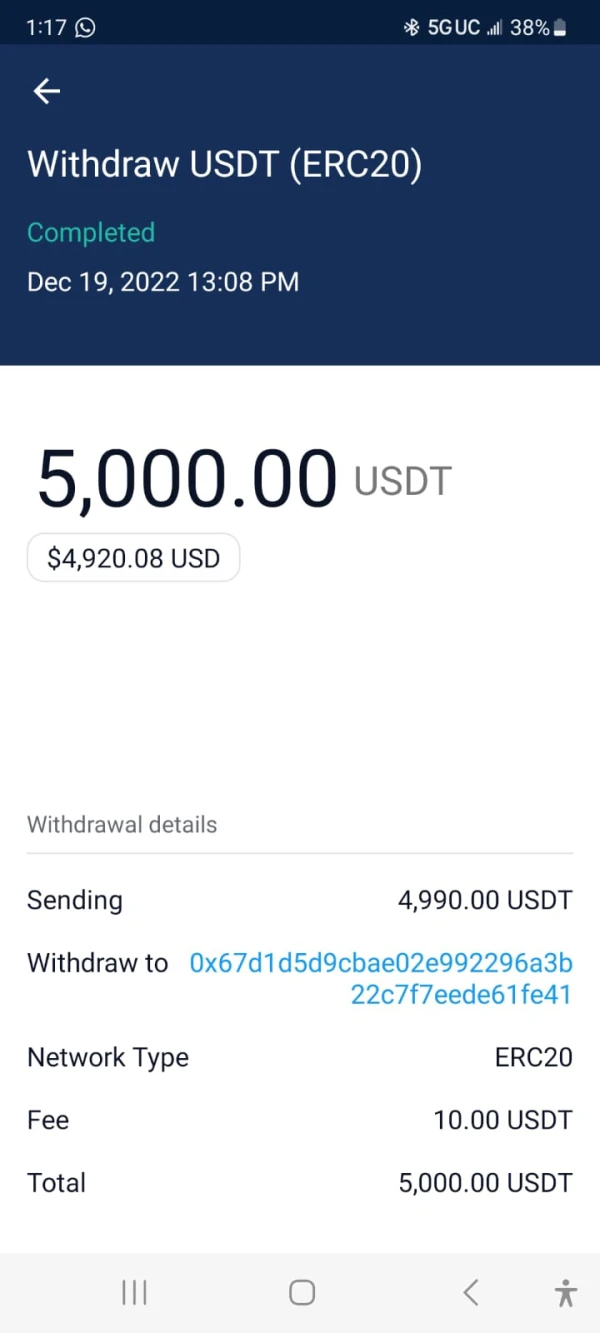Open recent apps from navigation bar
This screenshot has height=1333, width=600.
point(134,1292)
